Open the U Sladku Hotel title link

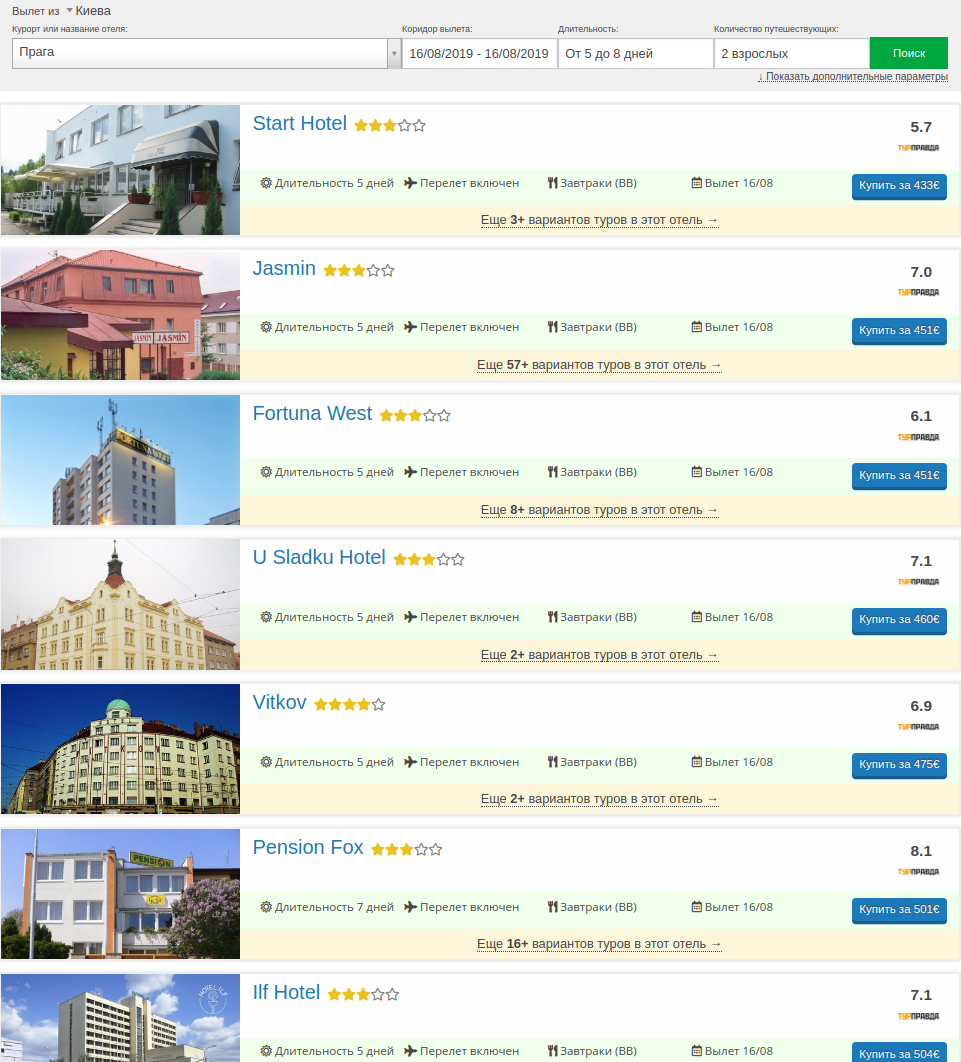(319, 558)
